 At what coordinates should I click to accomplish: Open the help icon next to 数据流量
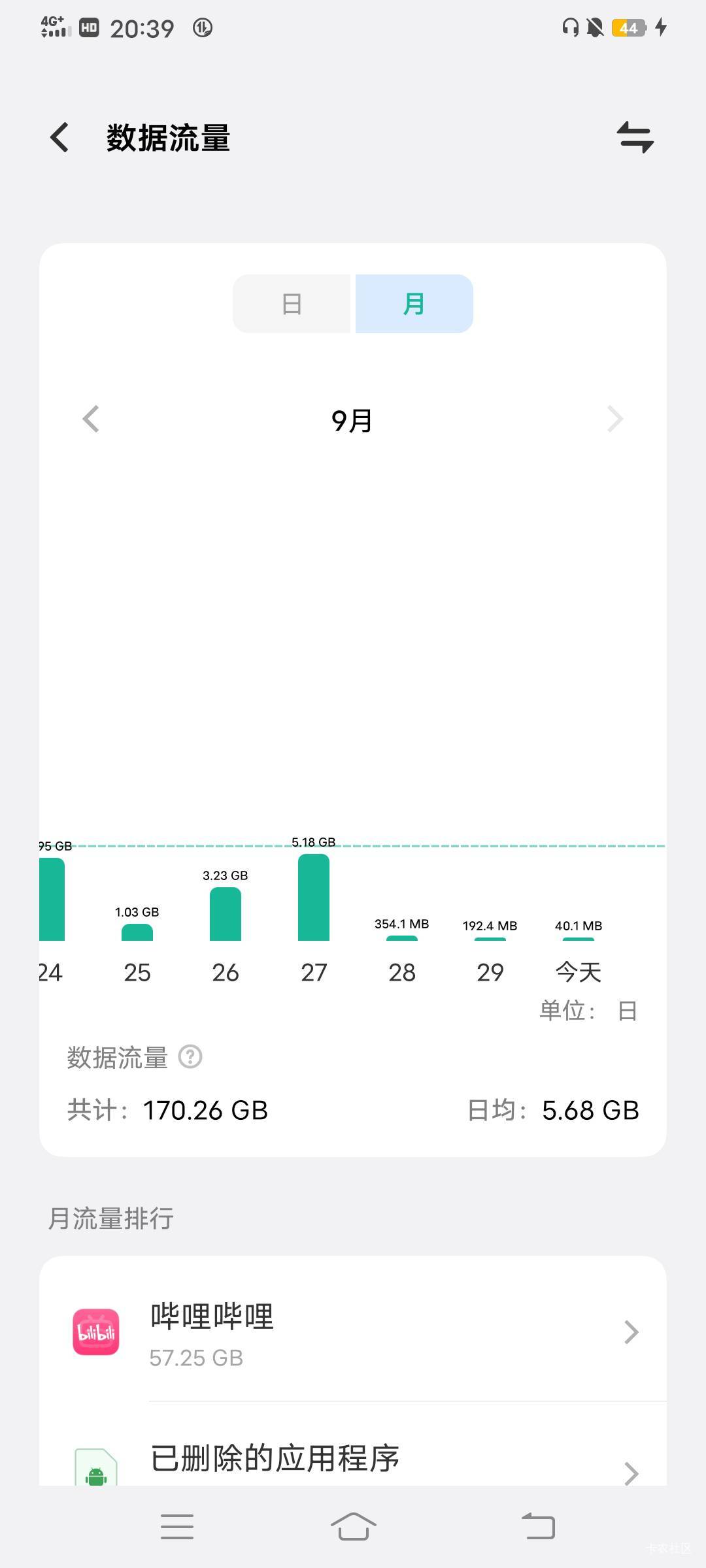pyautogui.click(x=190, y=1056)
